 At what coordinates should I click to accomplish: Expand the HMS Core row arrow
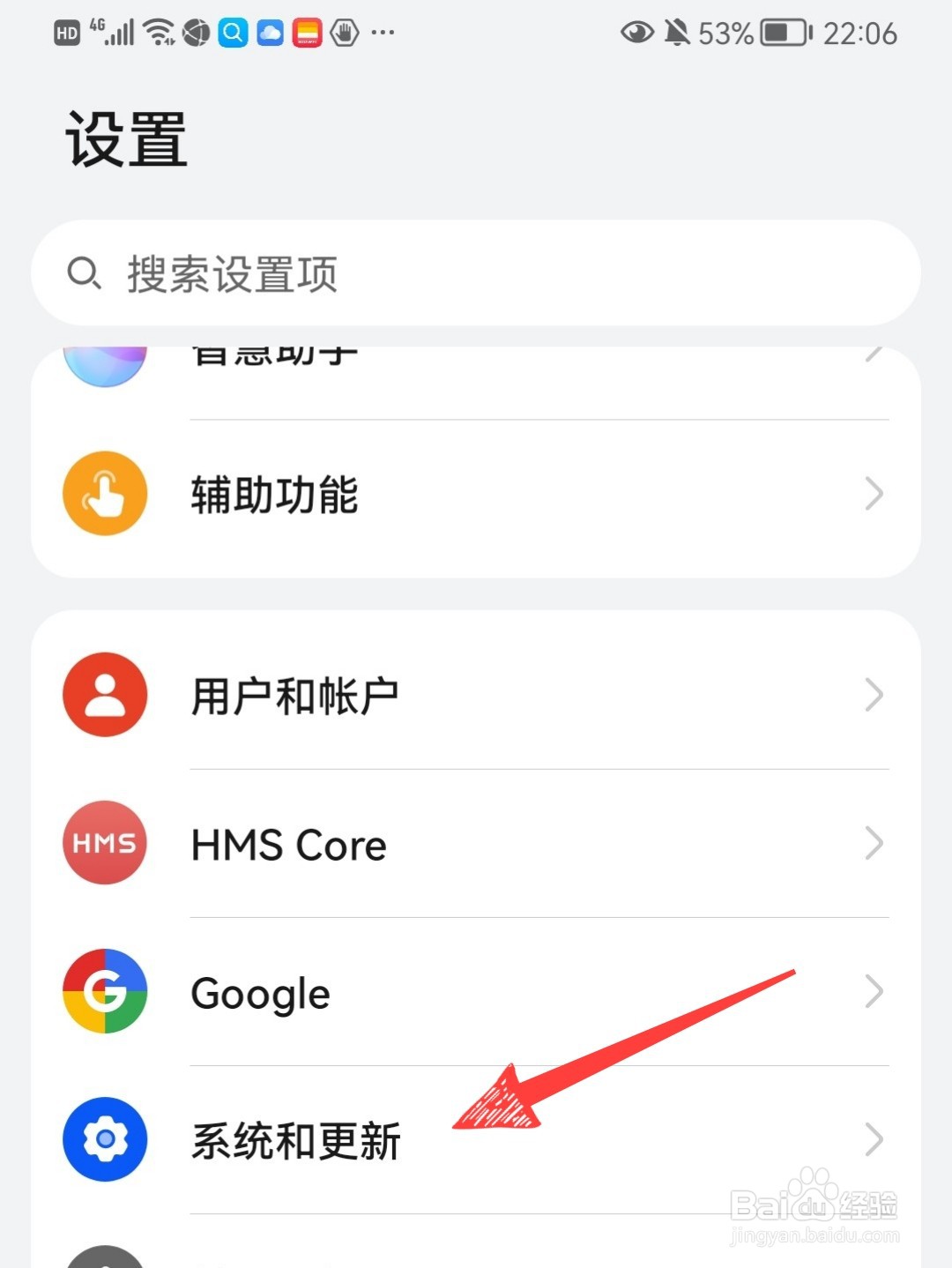(873, 844)
